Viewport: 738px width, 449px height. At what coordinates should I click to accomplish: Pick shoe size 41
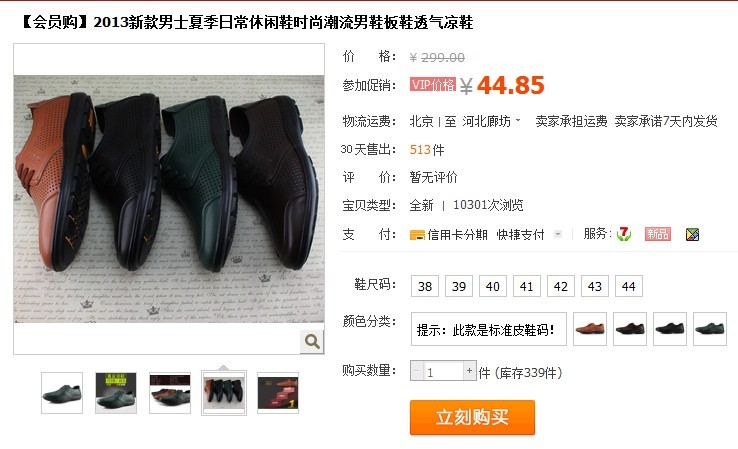(527, 286)
